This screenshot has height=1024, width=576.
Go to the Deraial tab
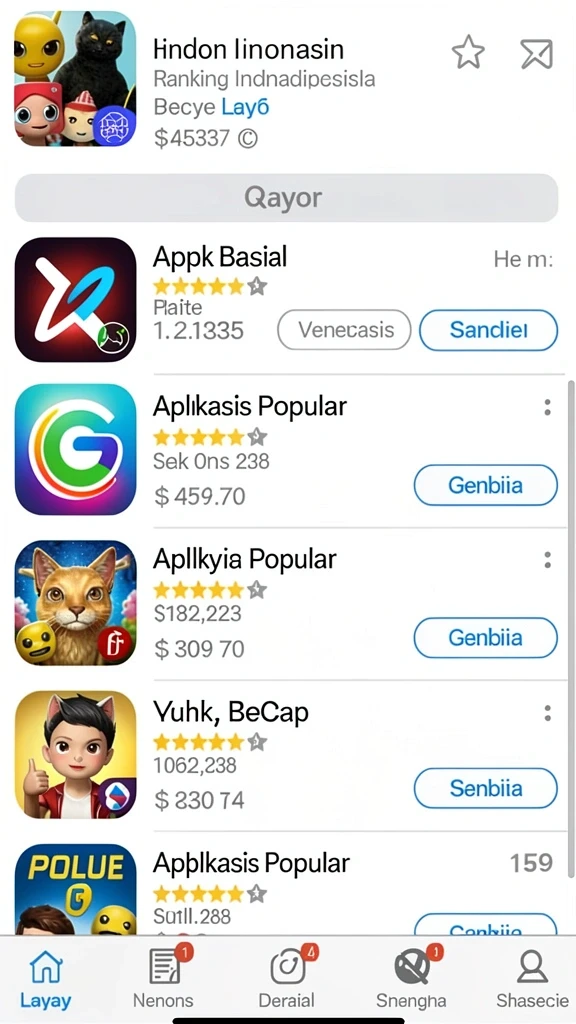287,979
